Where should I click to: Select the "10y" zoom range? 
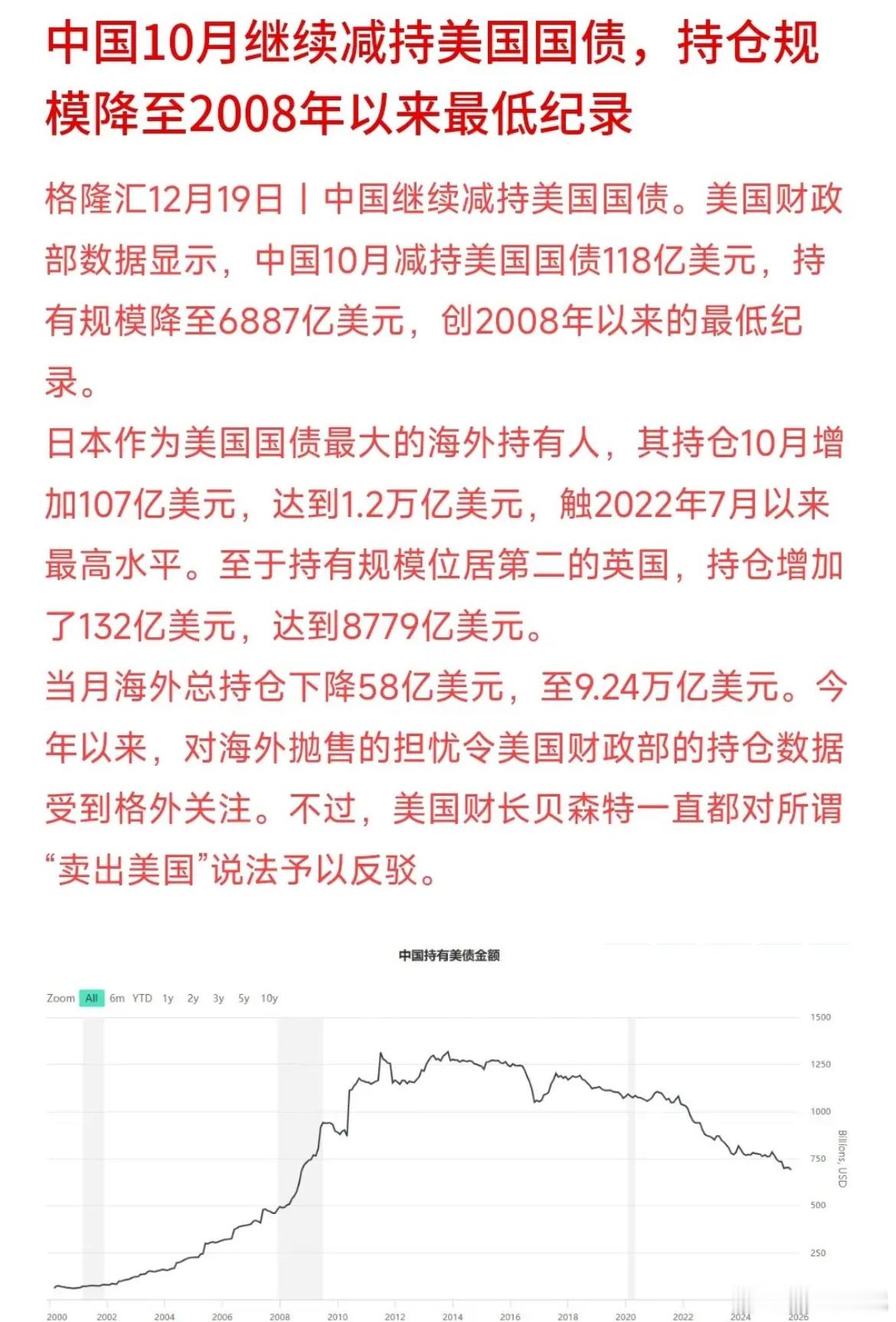(x=270, y=996)
